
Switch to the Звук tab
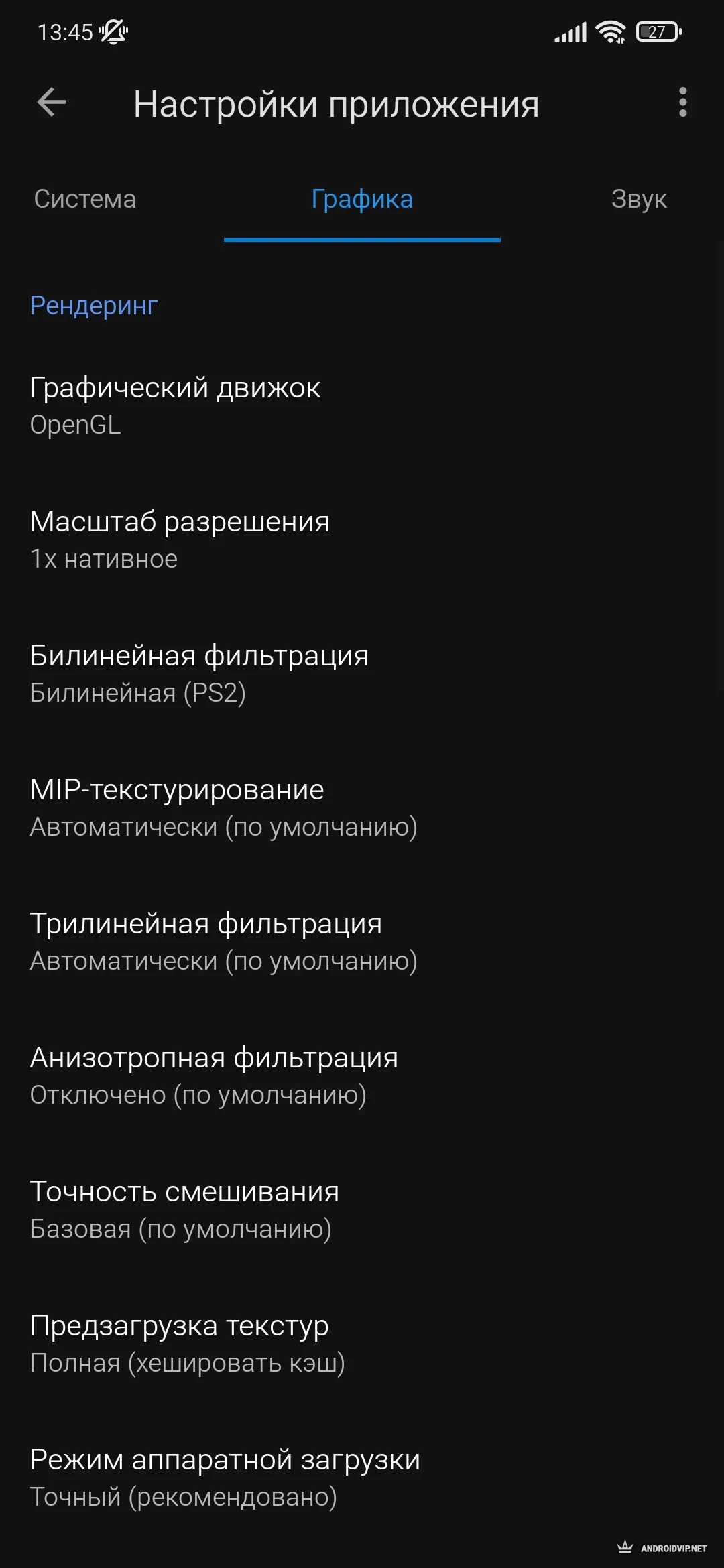tap(639, 199)
